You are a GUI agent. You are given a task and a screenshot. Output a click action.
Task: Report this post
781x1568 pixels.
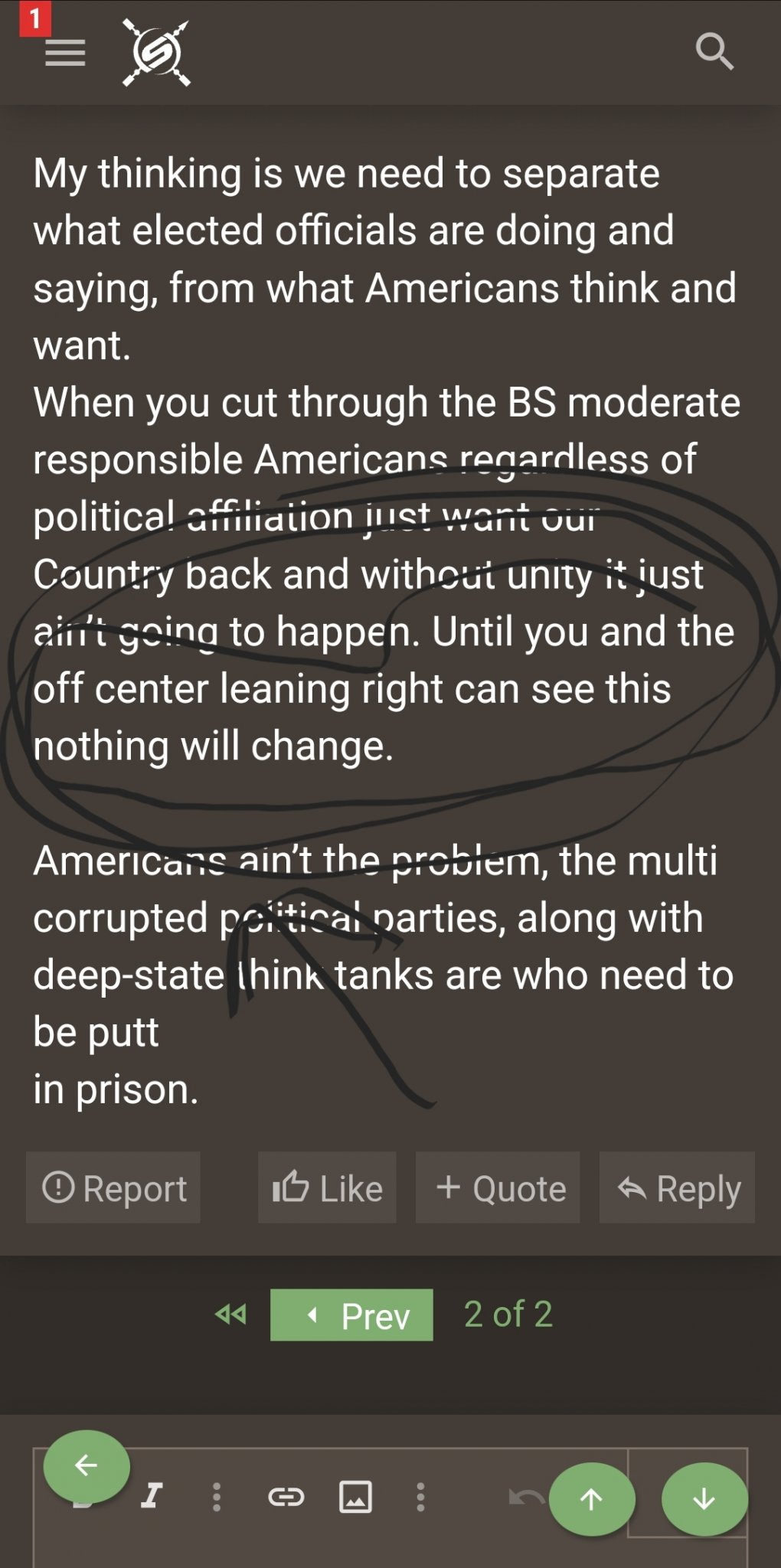click(x=113, y=1187)
